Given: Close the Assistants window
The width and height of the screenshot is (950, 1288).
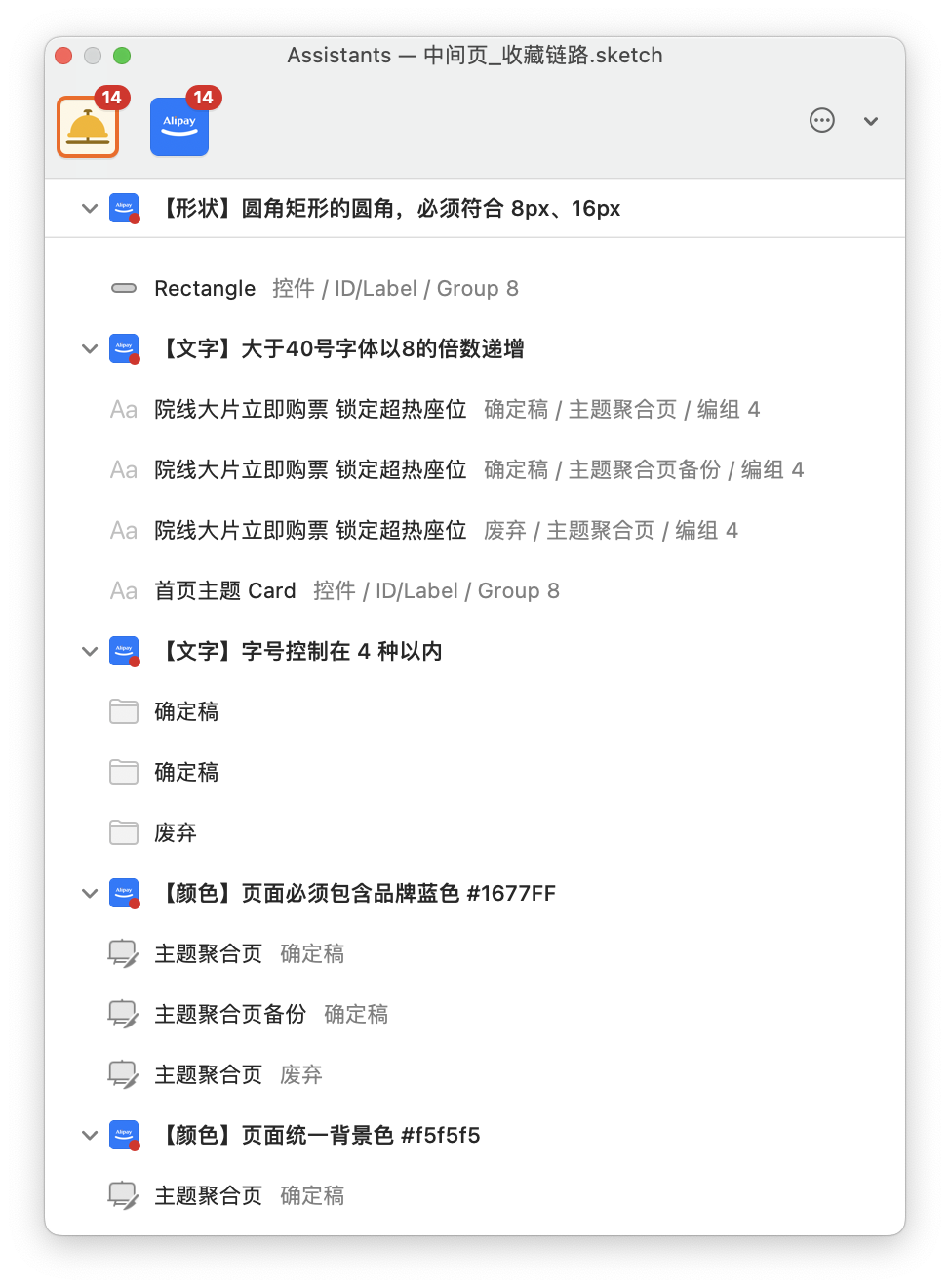Looking at the screenshot, I should coord(63,56).
